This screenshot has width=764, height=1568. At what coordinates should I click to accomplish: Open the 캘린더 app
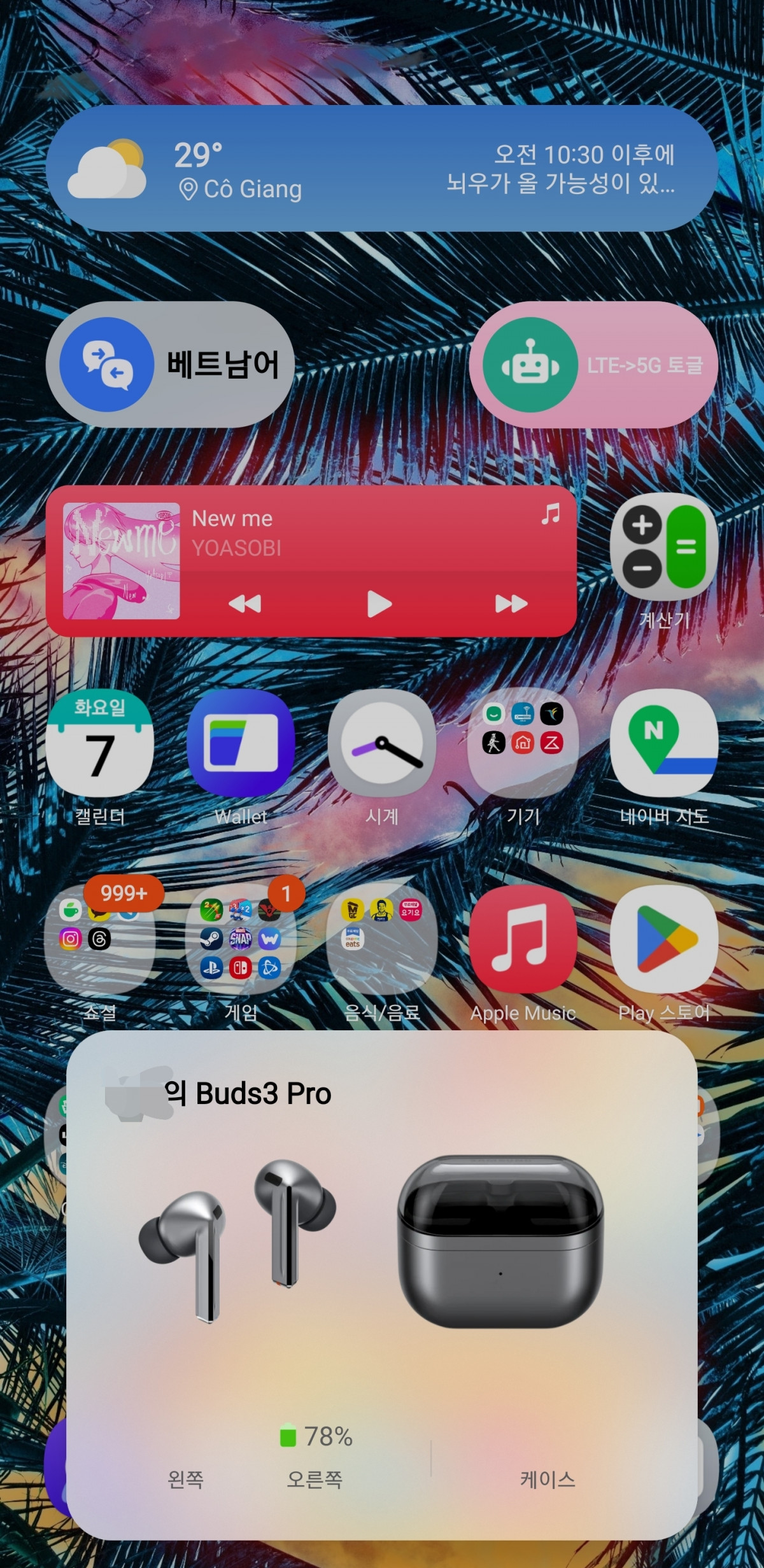100,743
